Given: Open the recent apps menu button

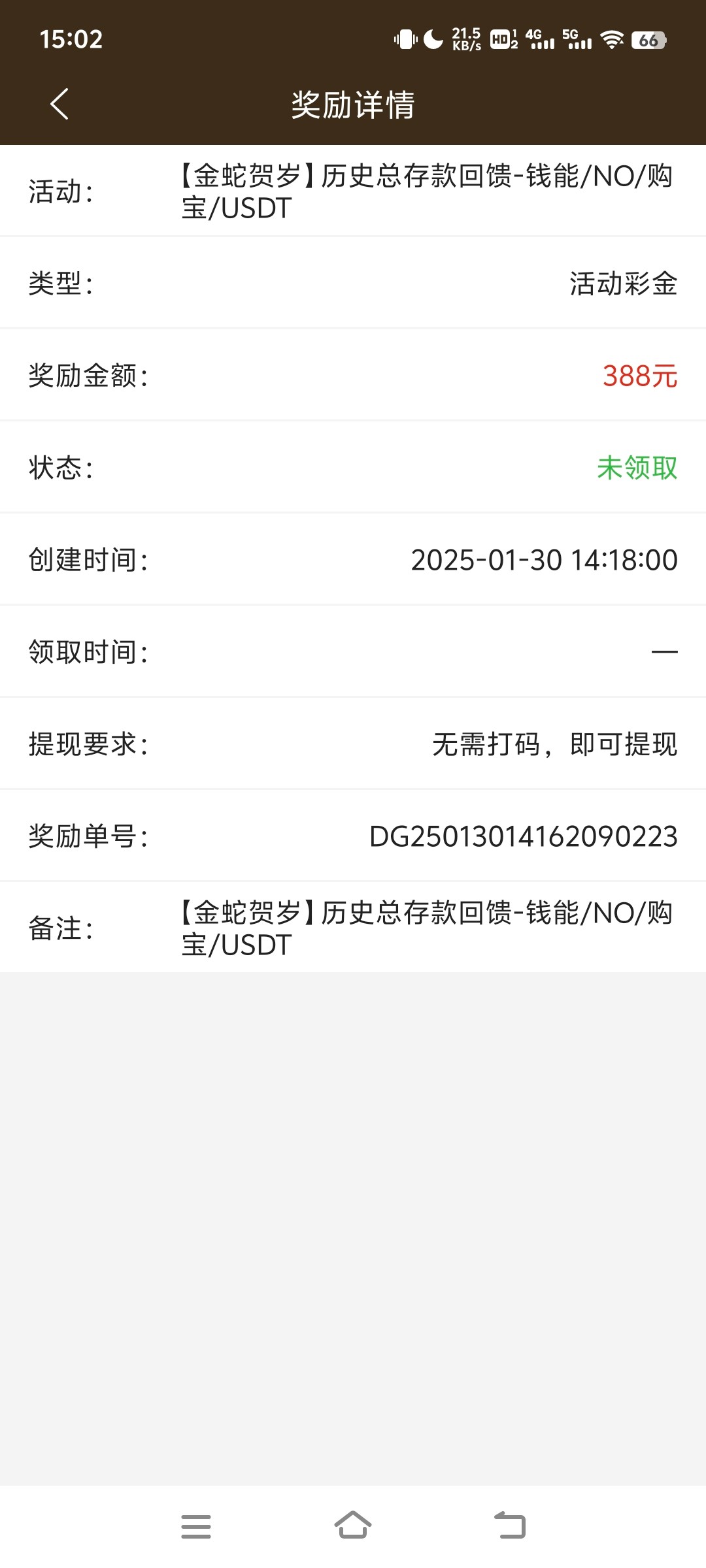Looking at the screenshot, I should click(196, 1526).
